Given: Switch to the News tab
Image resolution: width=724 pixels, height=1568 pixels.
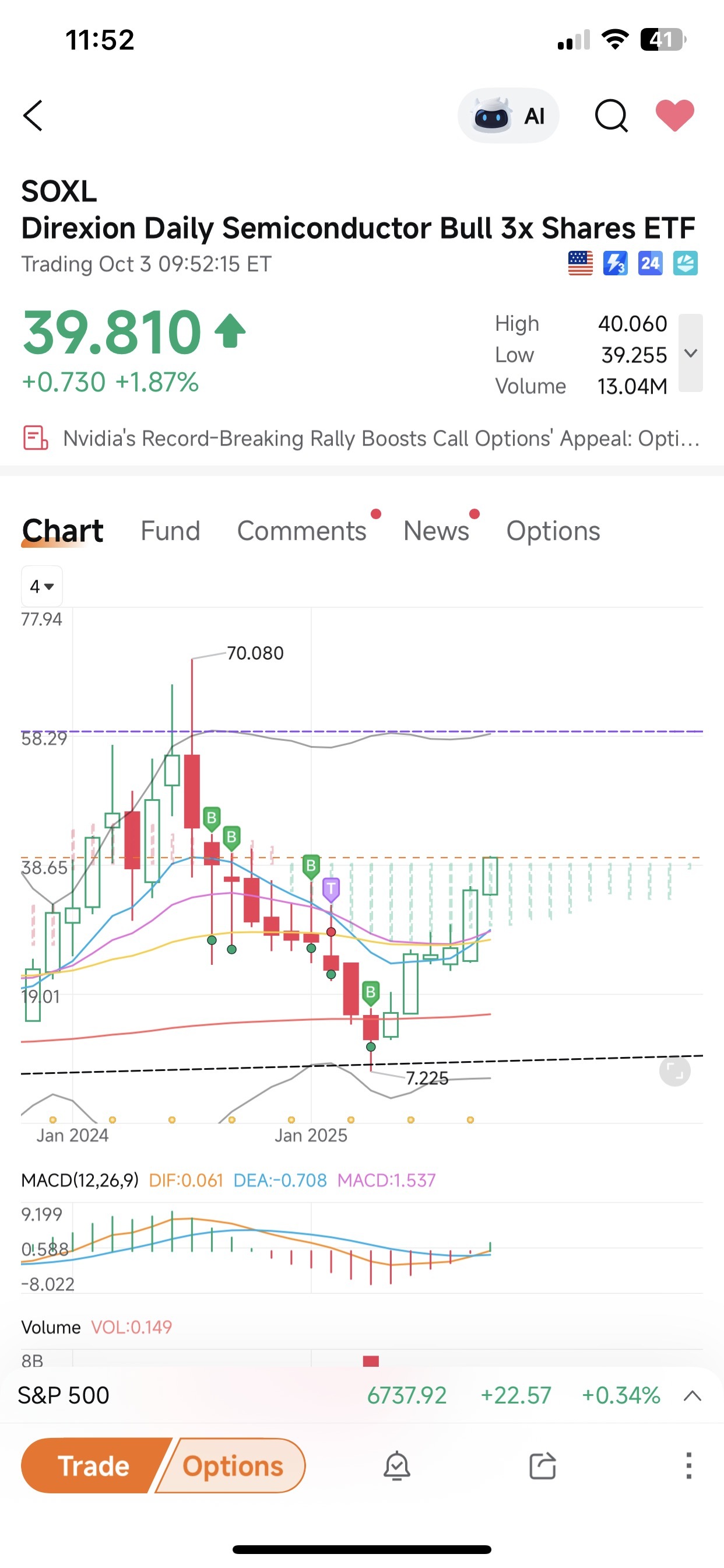Looking at the screenshot, I should tap(436, 531).
